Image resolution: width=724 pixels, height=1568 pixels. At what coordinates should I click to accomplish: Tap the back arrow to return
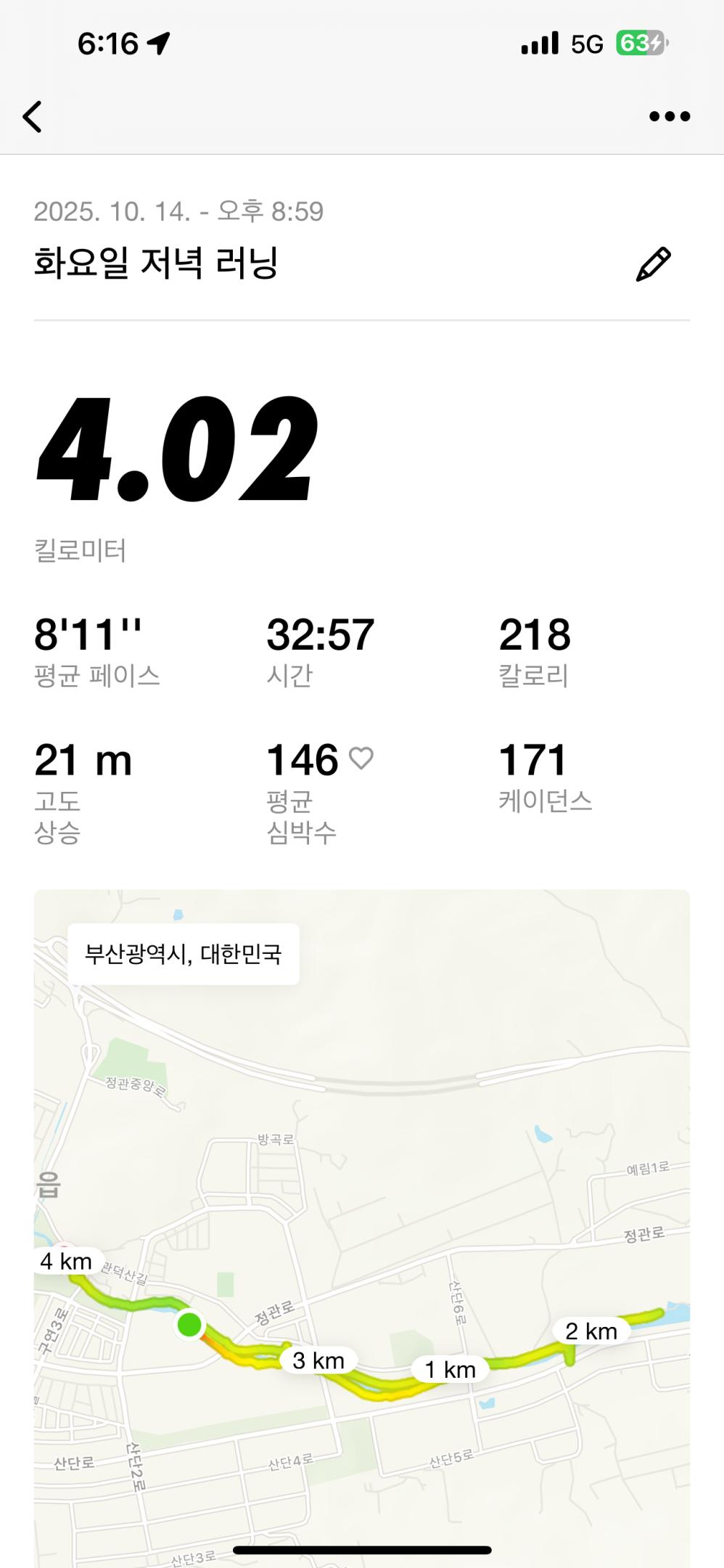(x=33, y=115)
